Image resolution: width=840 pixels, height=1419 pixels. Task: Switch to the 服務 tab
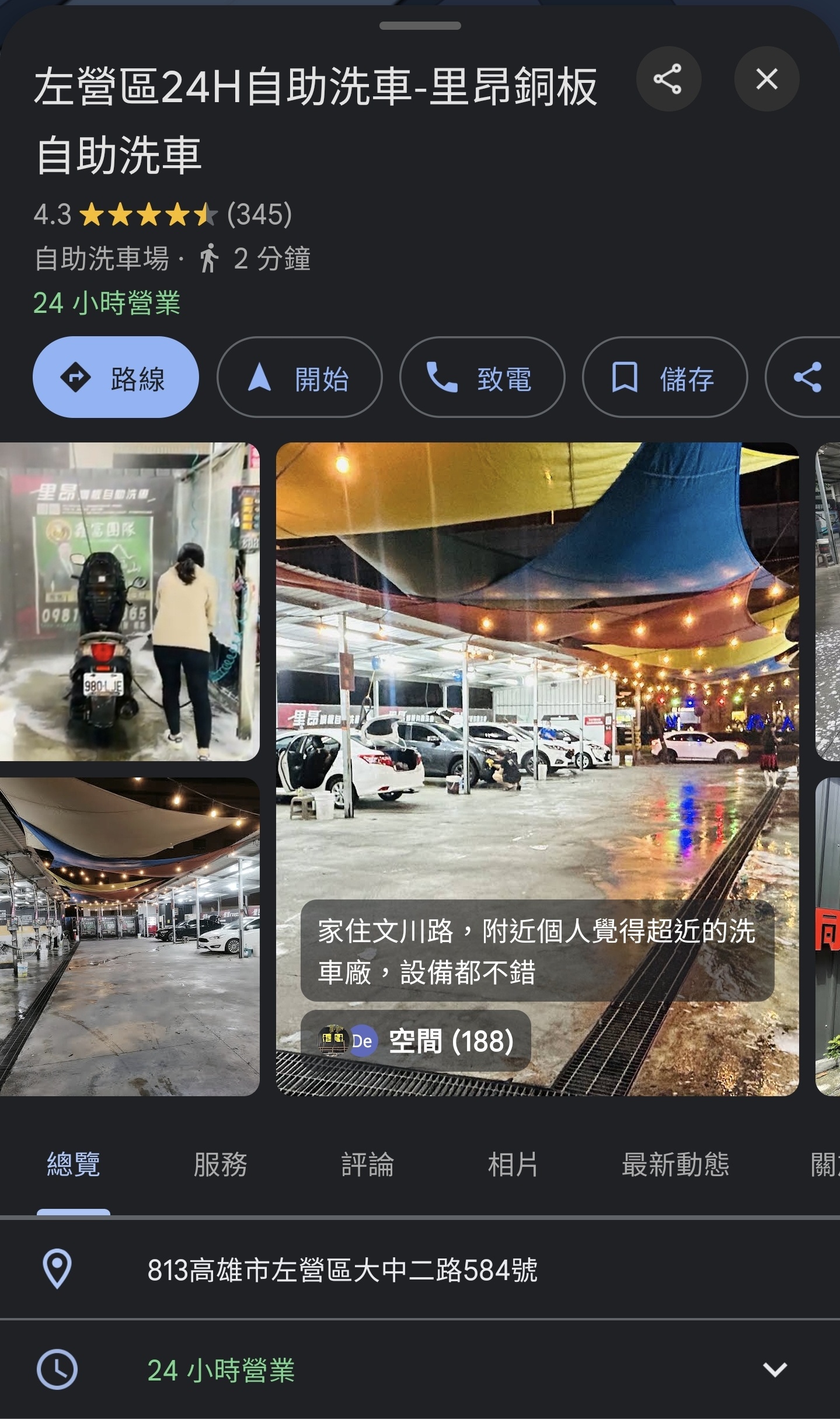(x=220, y=1165)
